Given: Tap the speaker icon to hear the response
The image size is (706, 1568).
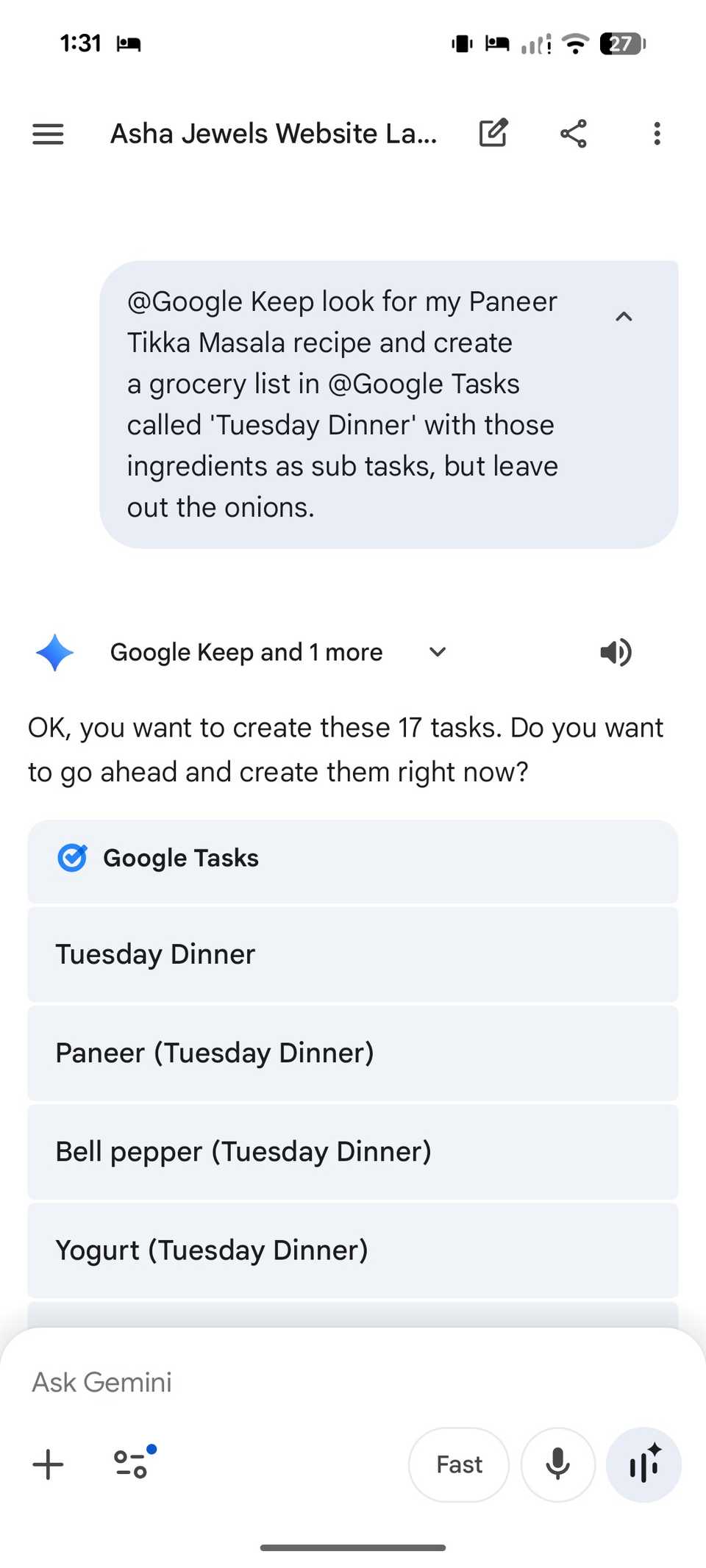Looking at the screenshot, I should [616, 652].
